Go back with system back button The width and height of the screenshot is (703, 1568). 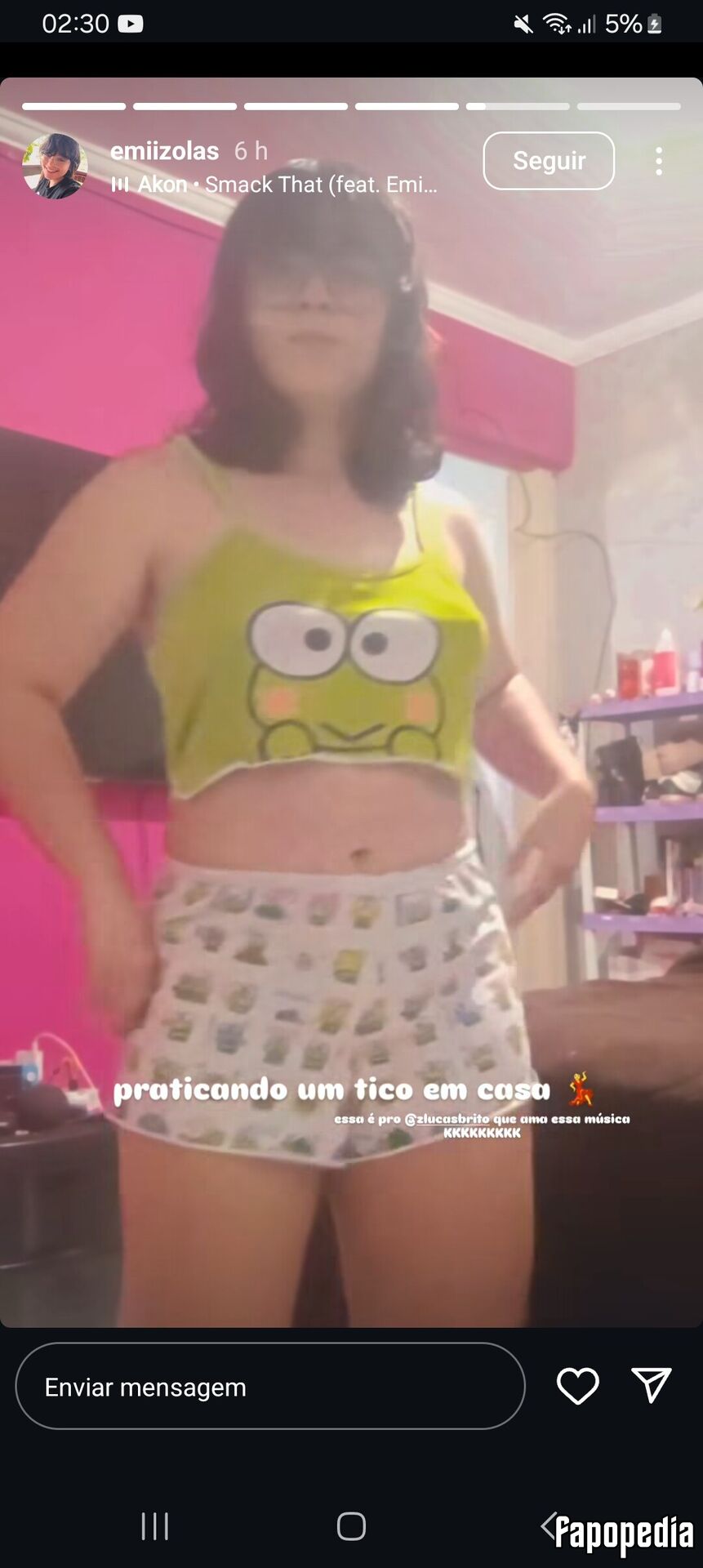[x=549, y=1526]
